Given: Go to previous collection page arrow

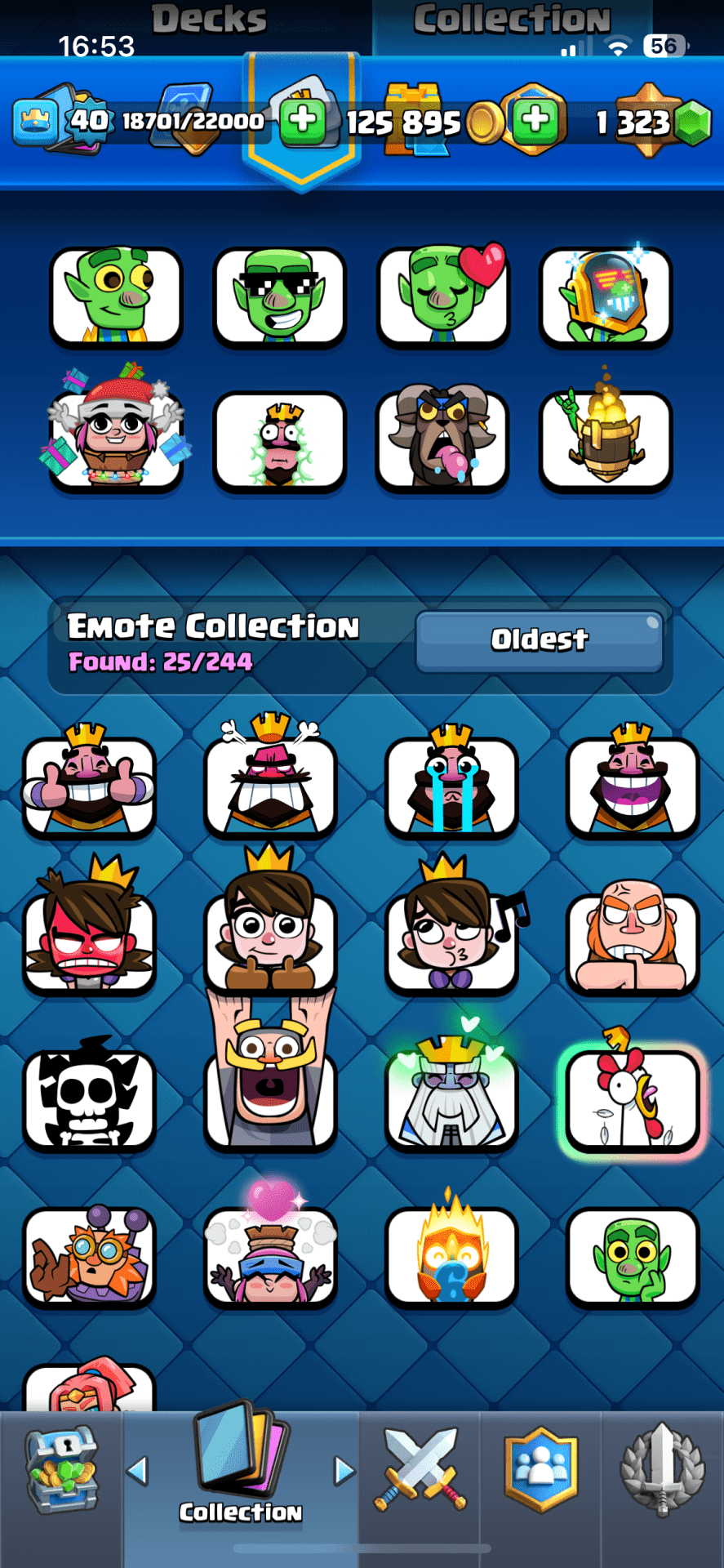Looking at the screenshot, I should 138,1471.
